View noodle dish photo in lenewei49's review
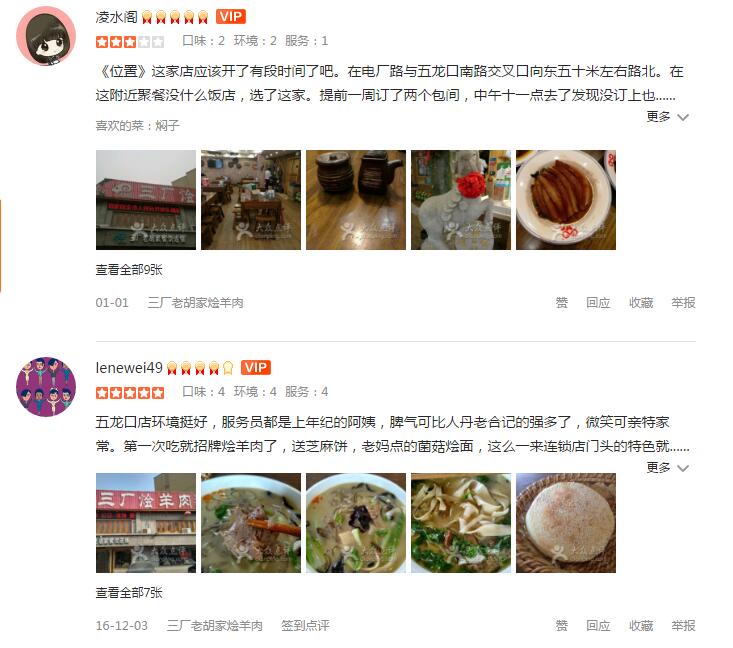The width and height of the screenshot is (733, 648). coord(460,523)
